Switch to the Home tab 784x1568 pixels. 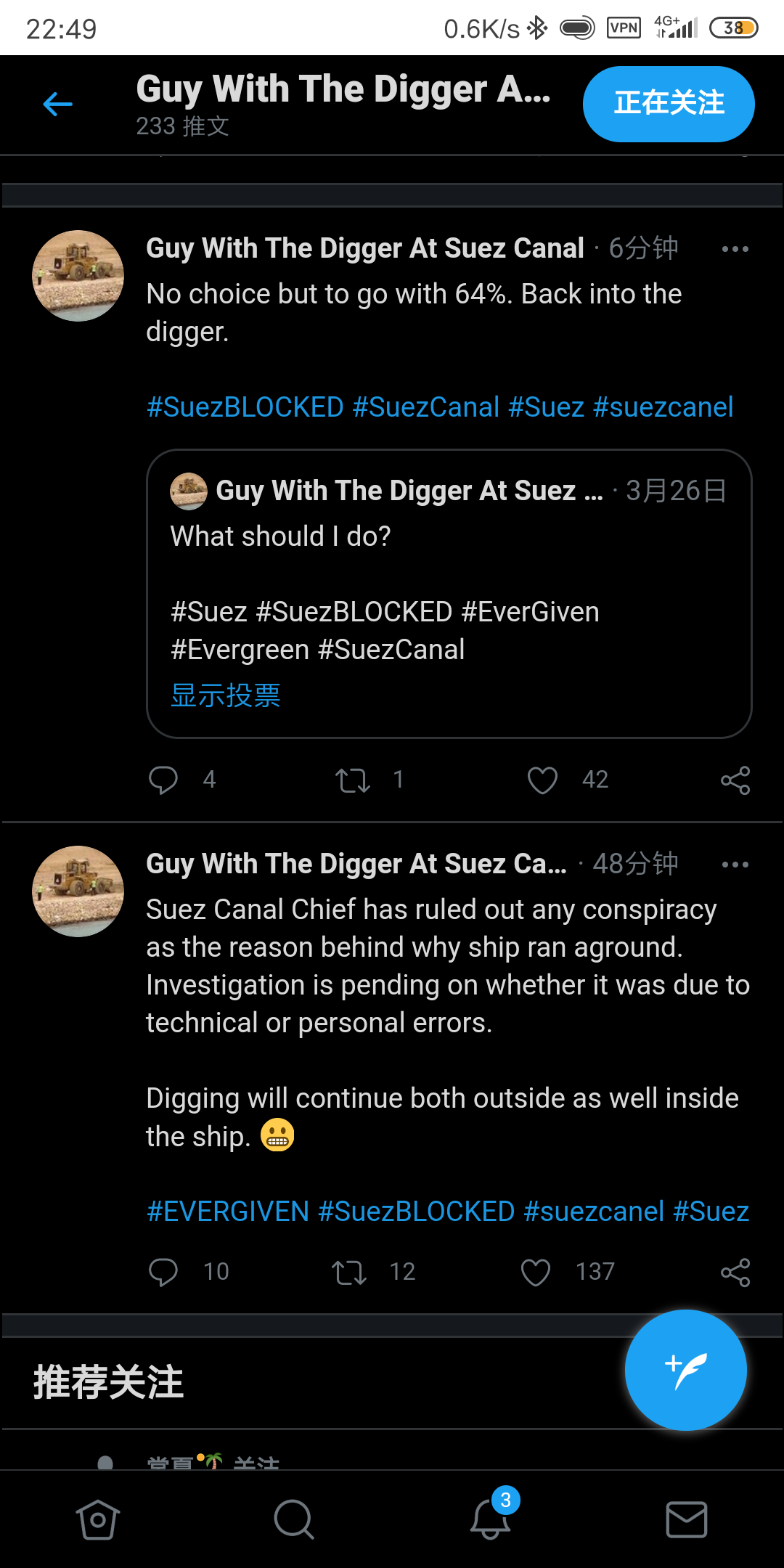[98, 1519]
